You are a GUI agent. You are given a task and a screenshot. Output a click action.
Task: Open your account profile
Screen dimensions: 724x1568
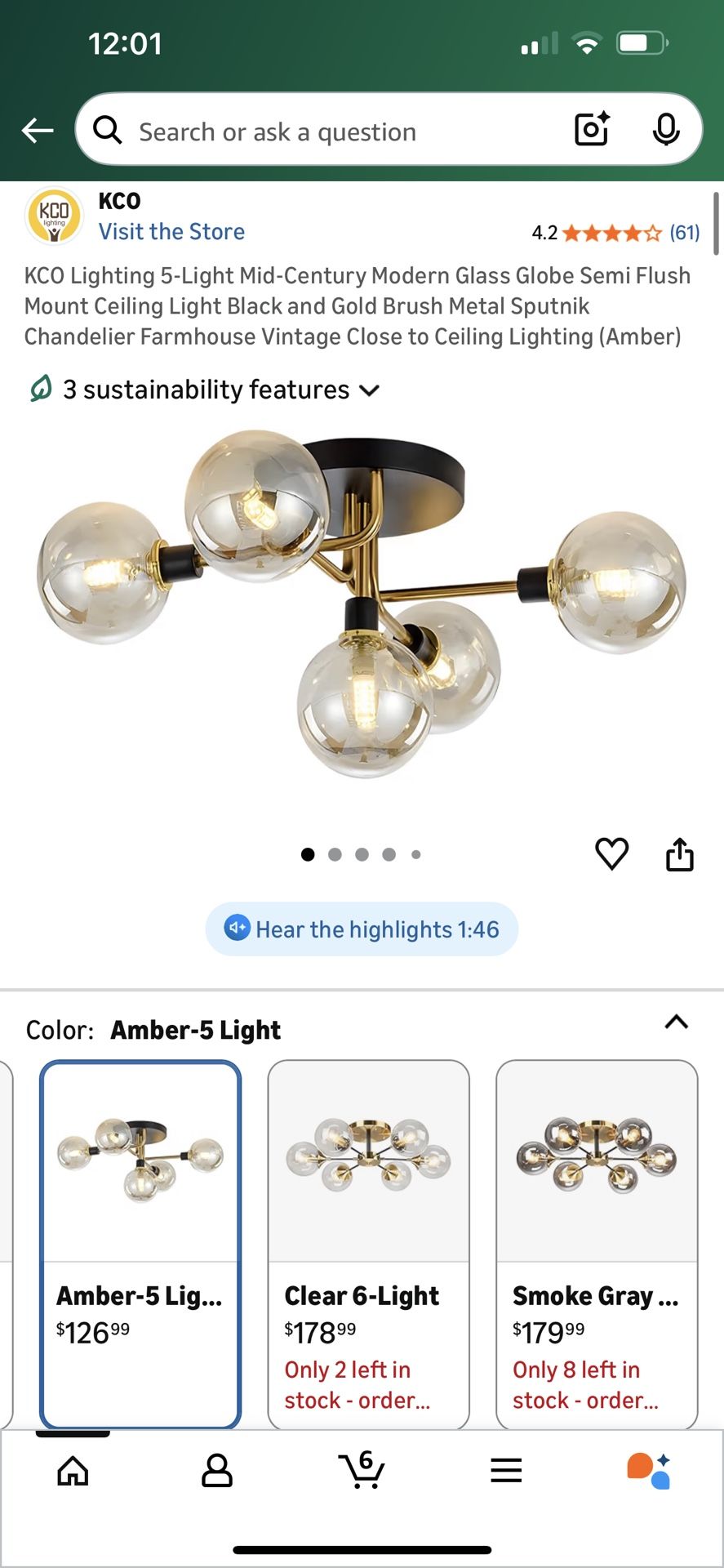click(217, 1470)
